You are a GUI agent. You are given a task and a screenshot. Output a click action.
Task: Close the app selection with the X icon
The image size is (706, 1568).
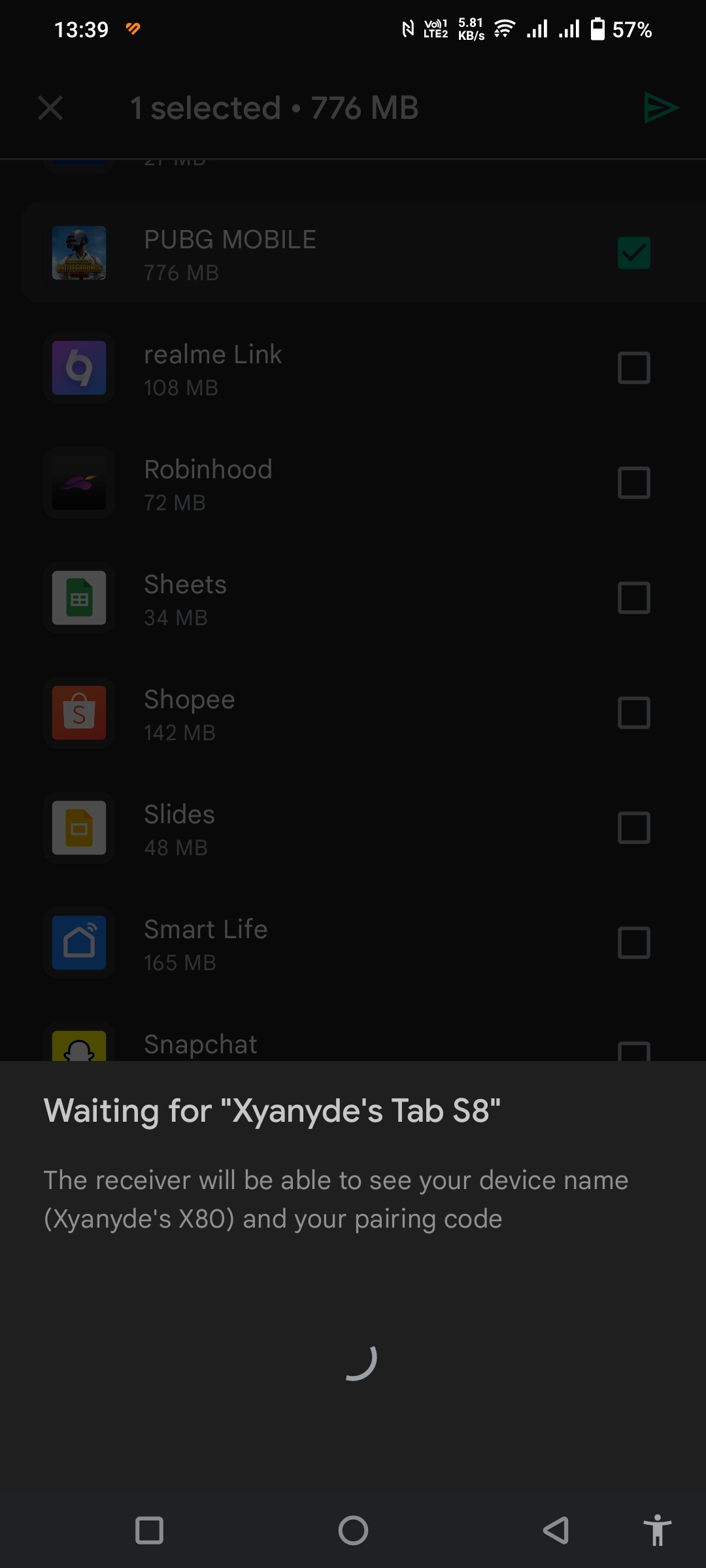point(50,108)
